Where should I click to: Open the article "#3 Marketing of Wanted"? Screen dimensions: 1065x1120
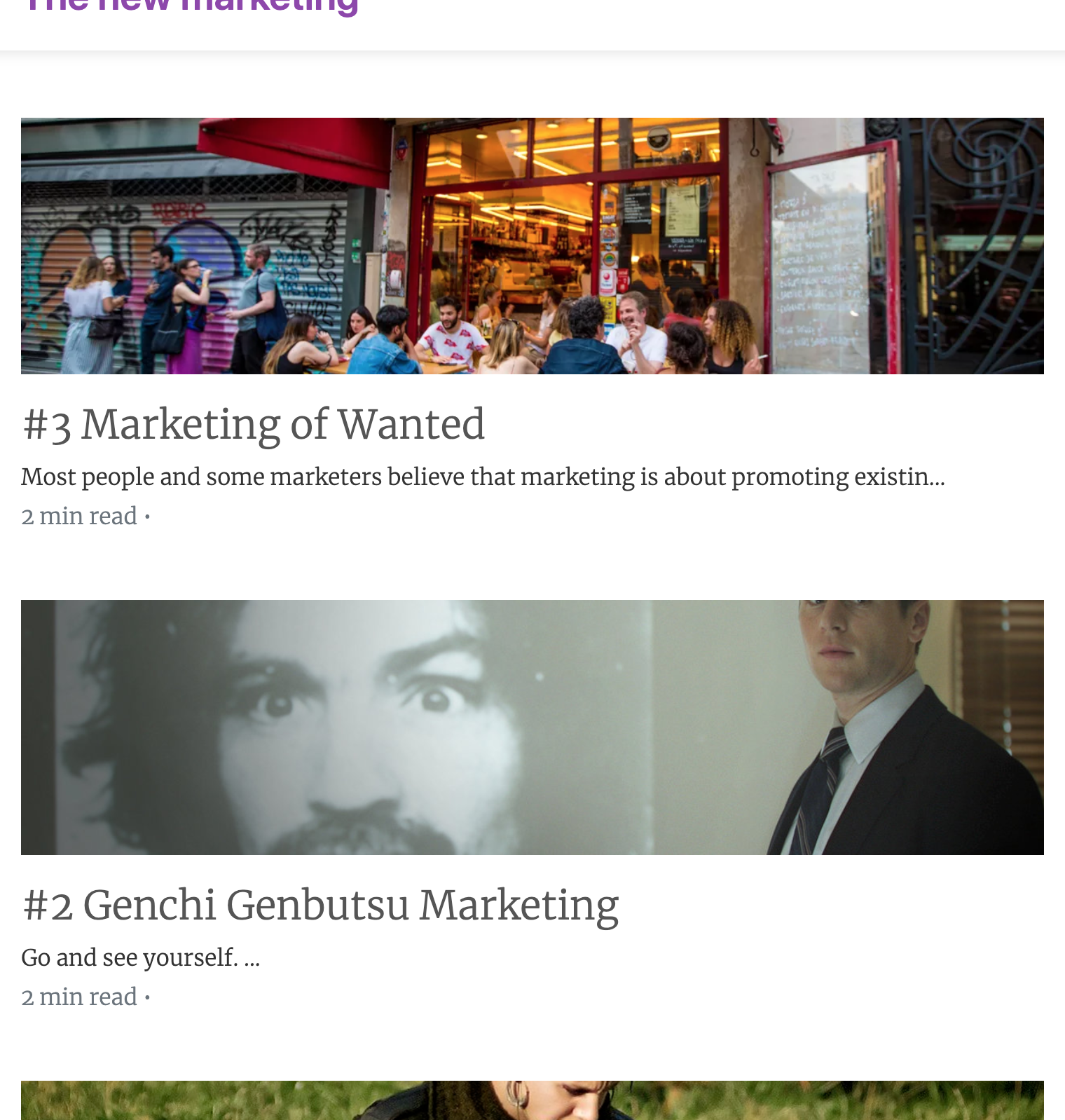tap(254, 423)
